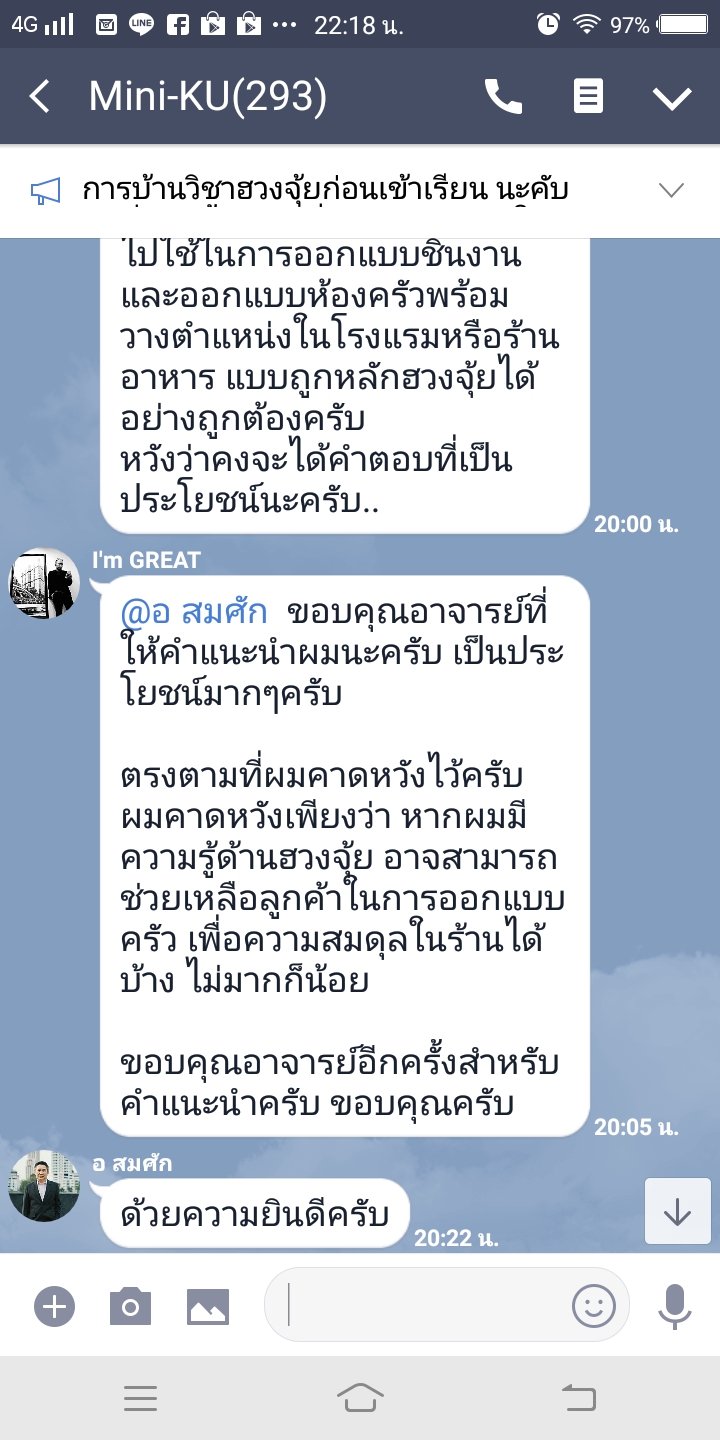Start a group voice call
Viewport: 720px width, 1440px height.
pyautogui.click(x=503, y=97)
